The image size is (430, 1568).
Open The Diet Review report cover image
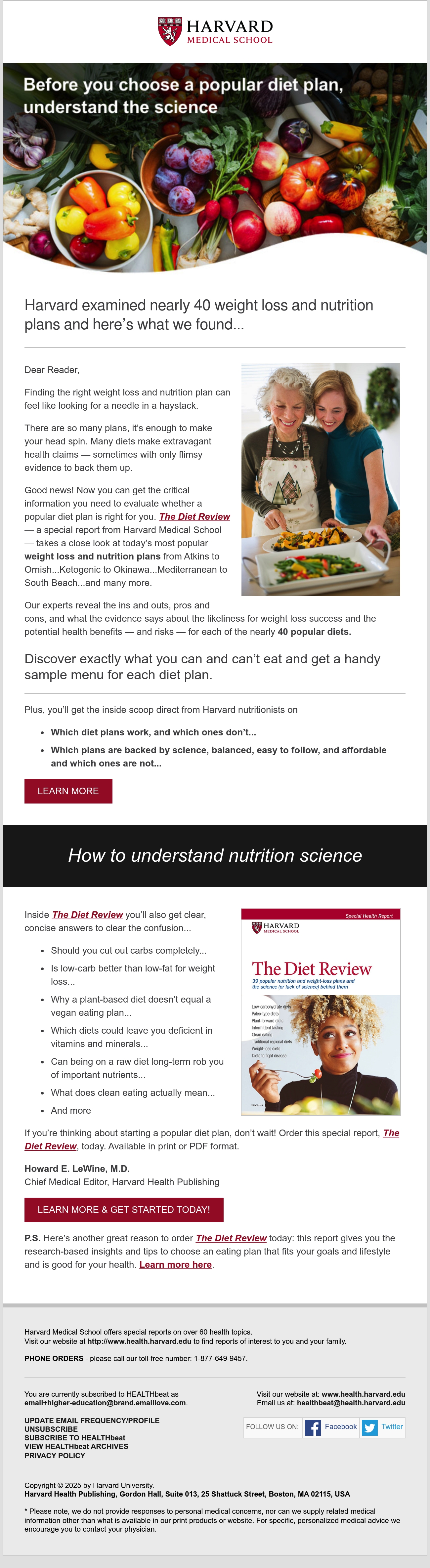coord(321,1011)
